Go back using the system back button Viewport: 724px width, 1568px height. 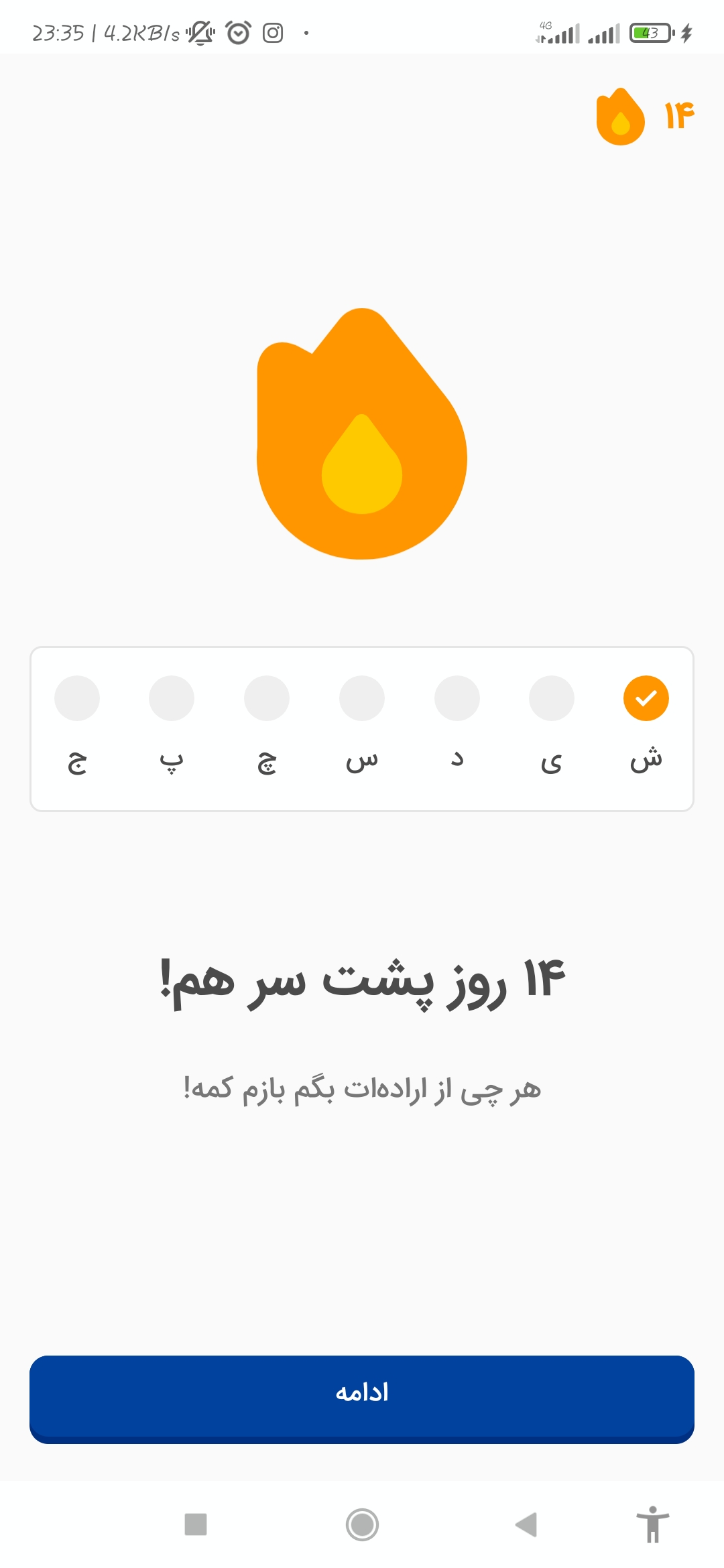coord(527,1524)
